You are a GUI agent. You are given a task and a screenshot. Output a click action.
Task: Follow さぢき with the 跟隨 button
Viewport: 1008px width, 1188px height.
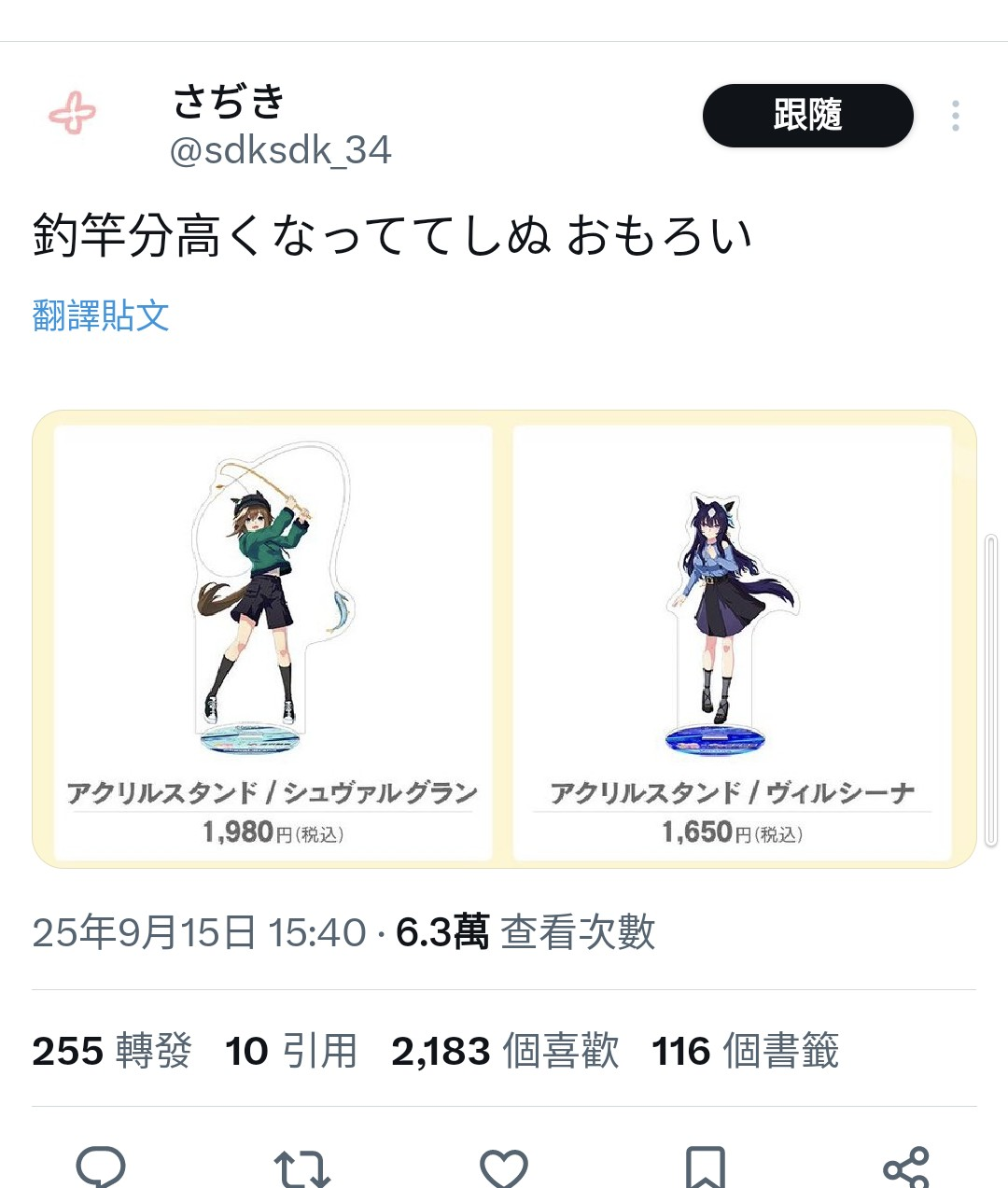(x=807, y=116)
